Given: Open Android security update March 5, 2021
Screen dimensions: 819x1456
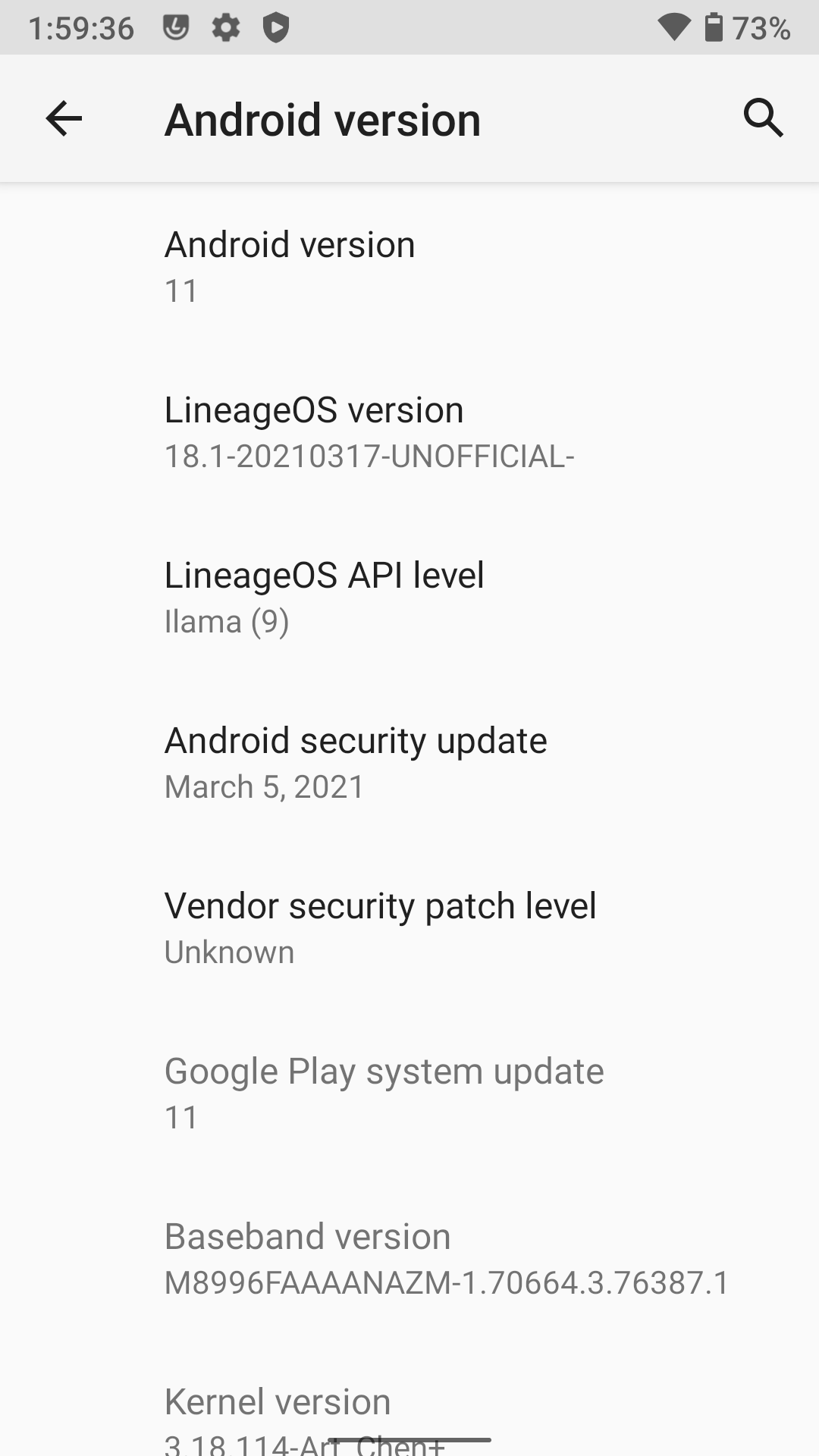Looking at the screenshot, I should 409,762.
